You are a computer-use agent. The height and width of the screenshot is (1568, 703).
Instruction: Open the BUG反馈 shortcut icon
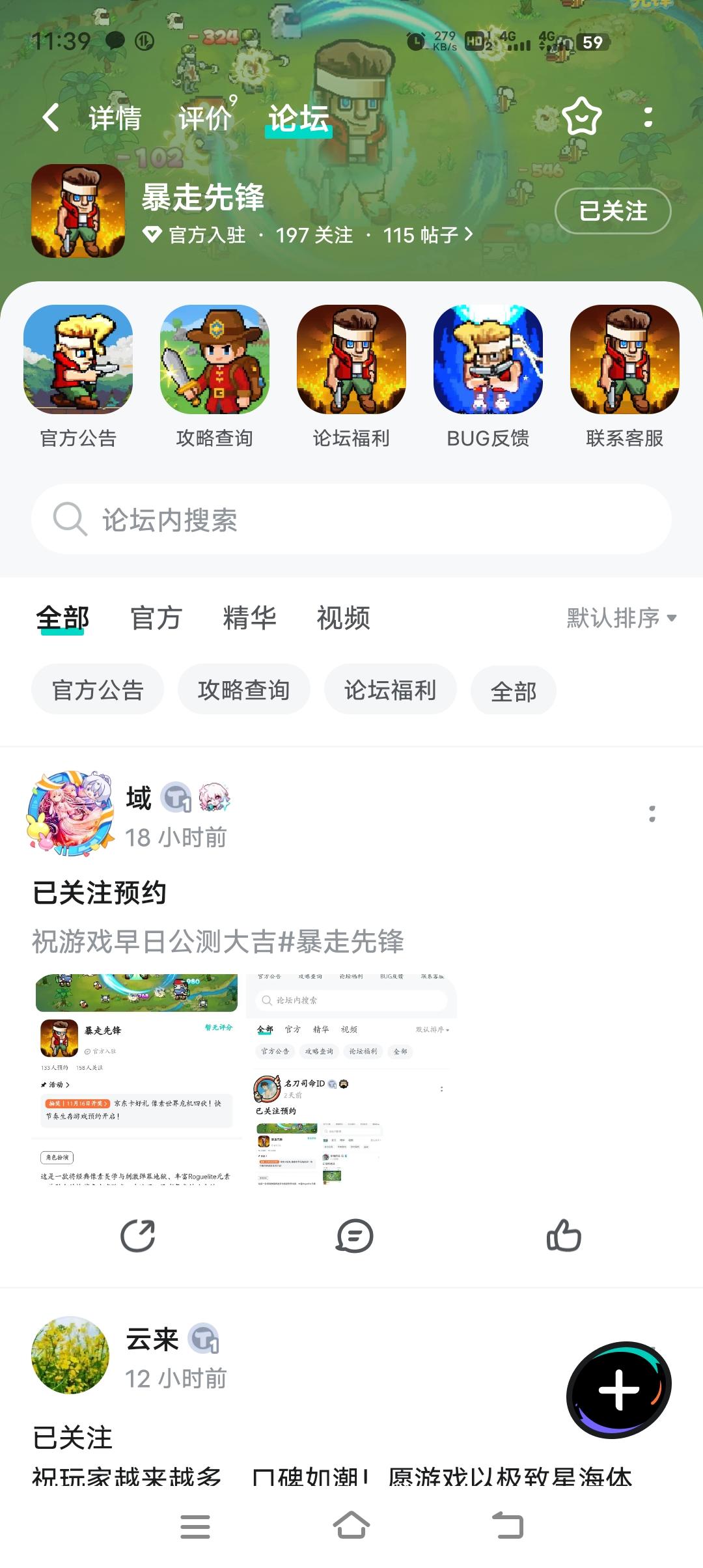coord(489,365)
